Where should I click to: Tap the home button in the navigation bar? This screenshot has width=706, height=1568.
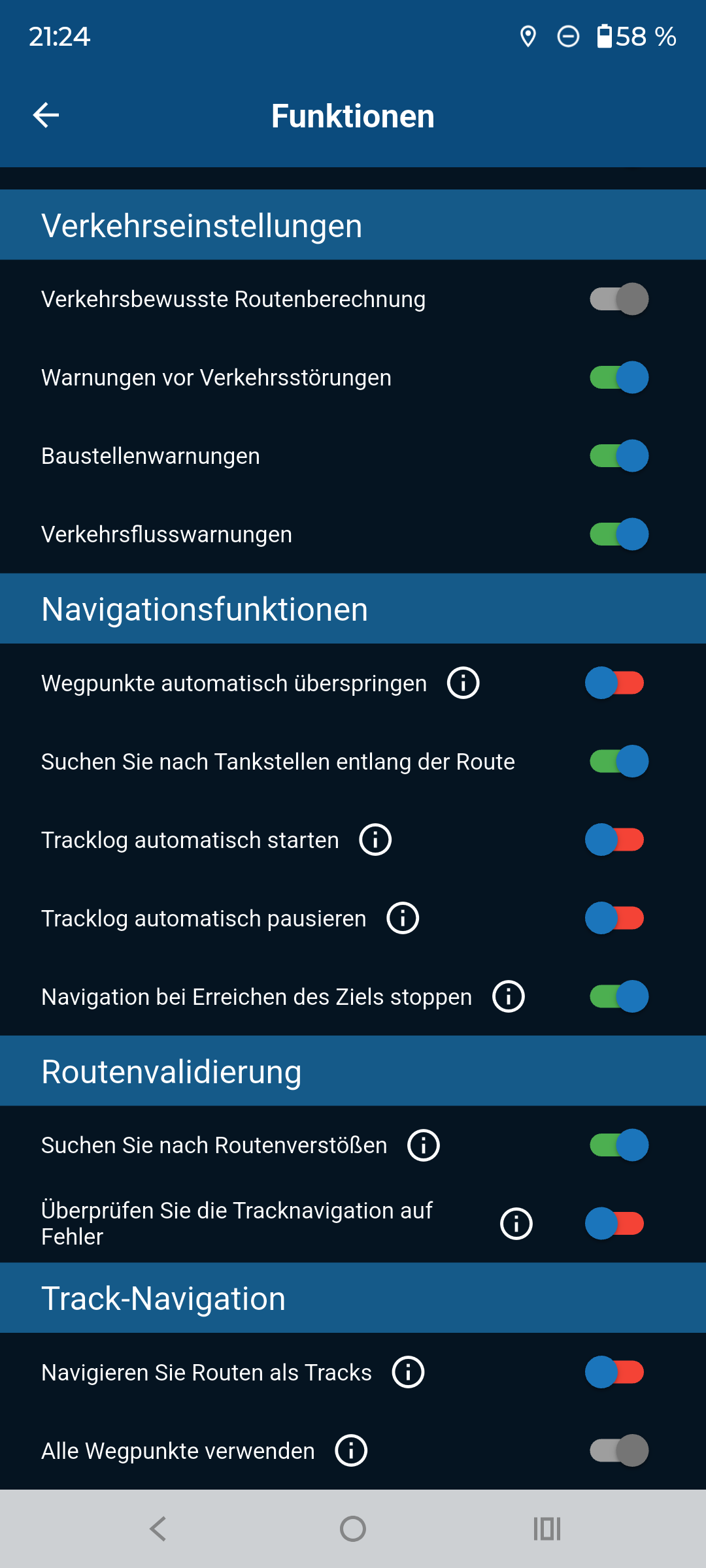pyautogui.click(x=353, y=1529)
